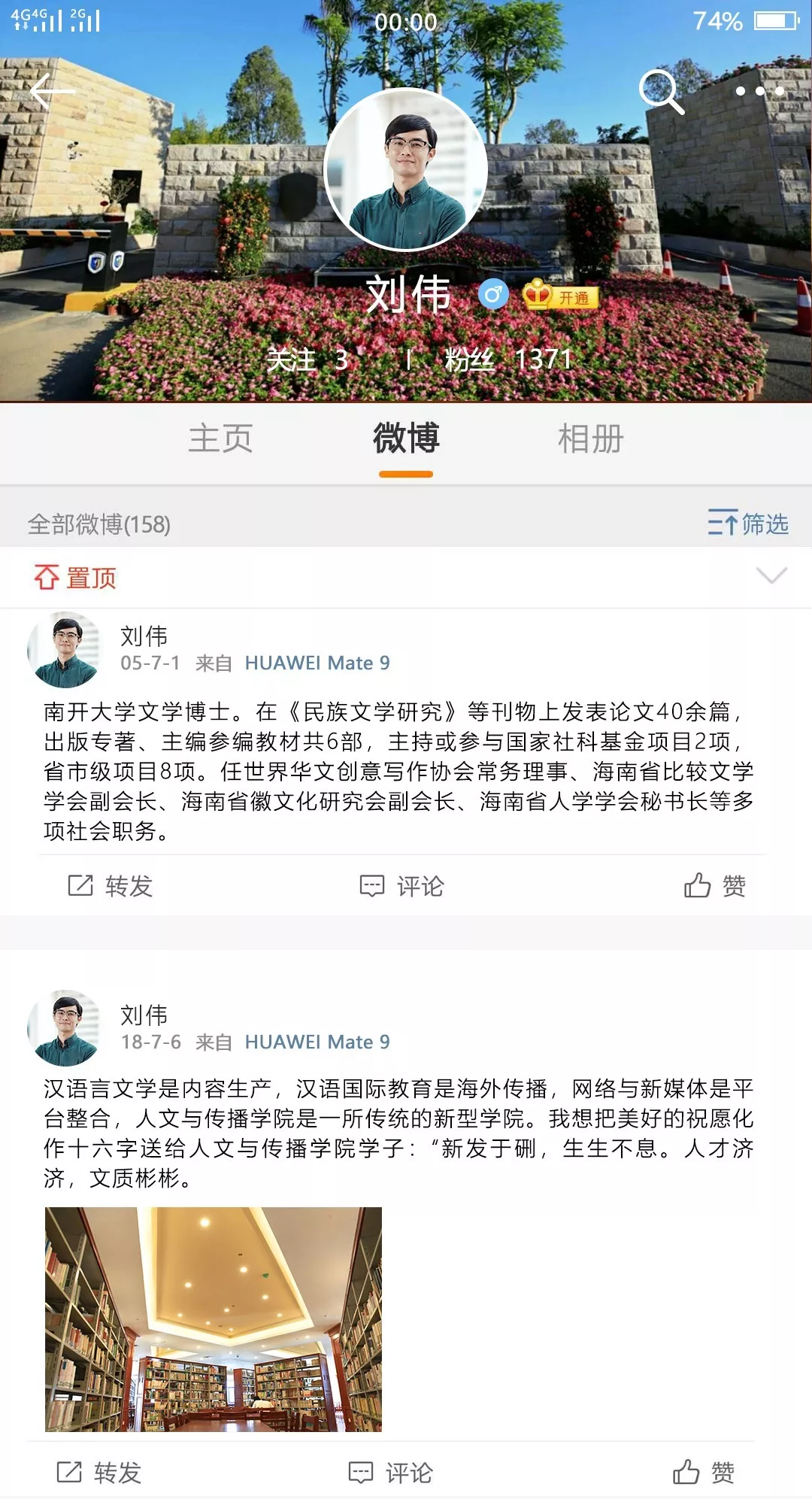Screen dimensions: 812x1499
Task: Switch to the 相册 tab
Action: pos(591,438)
